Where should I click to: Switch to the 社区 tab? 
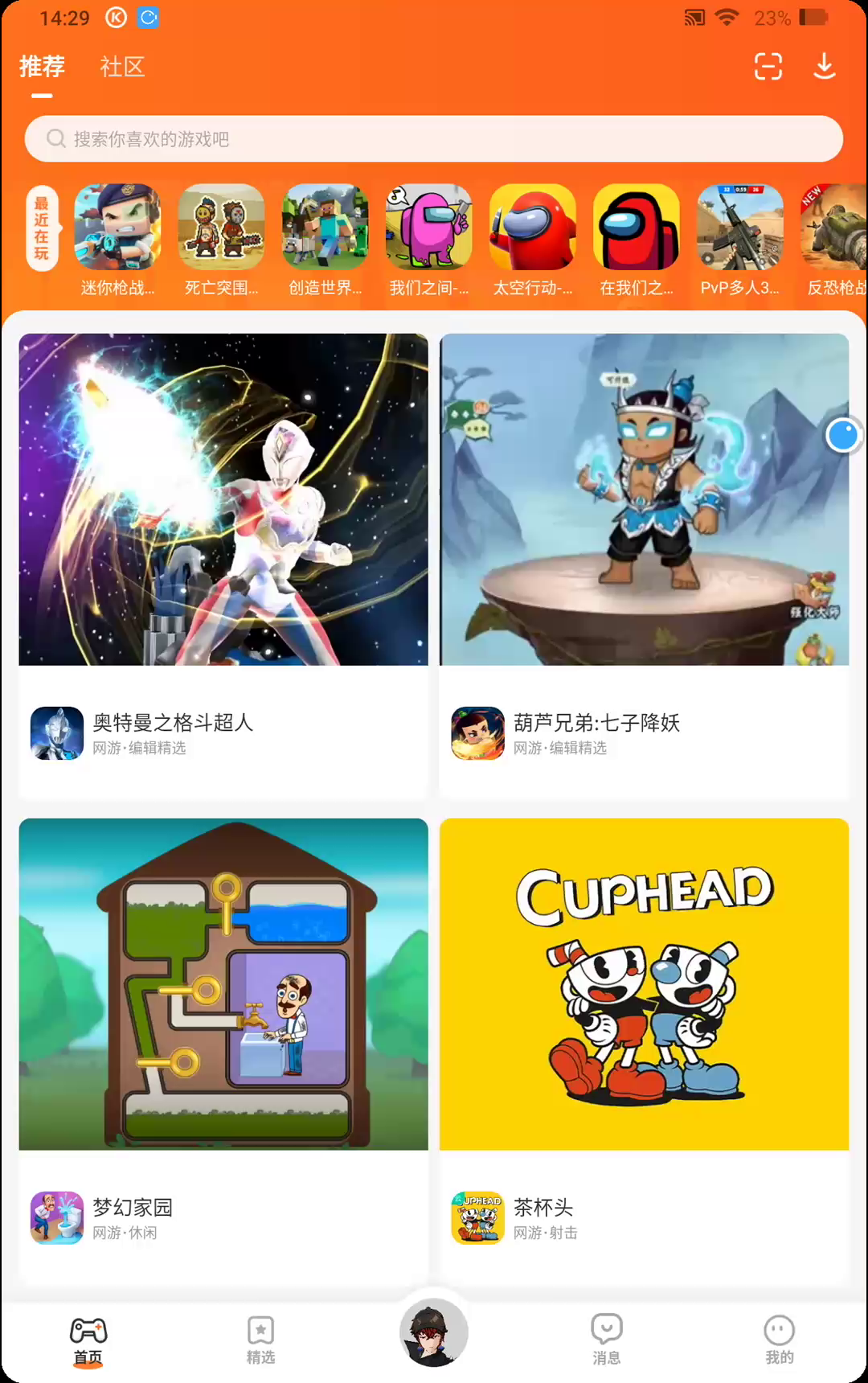(122, 67)
